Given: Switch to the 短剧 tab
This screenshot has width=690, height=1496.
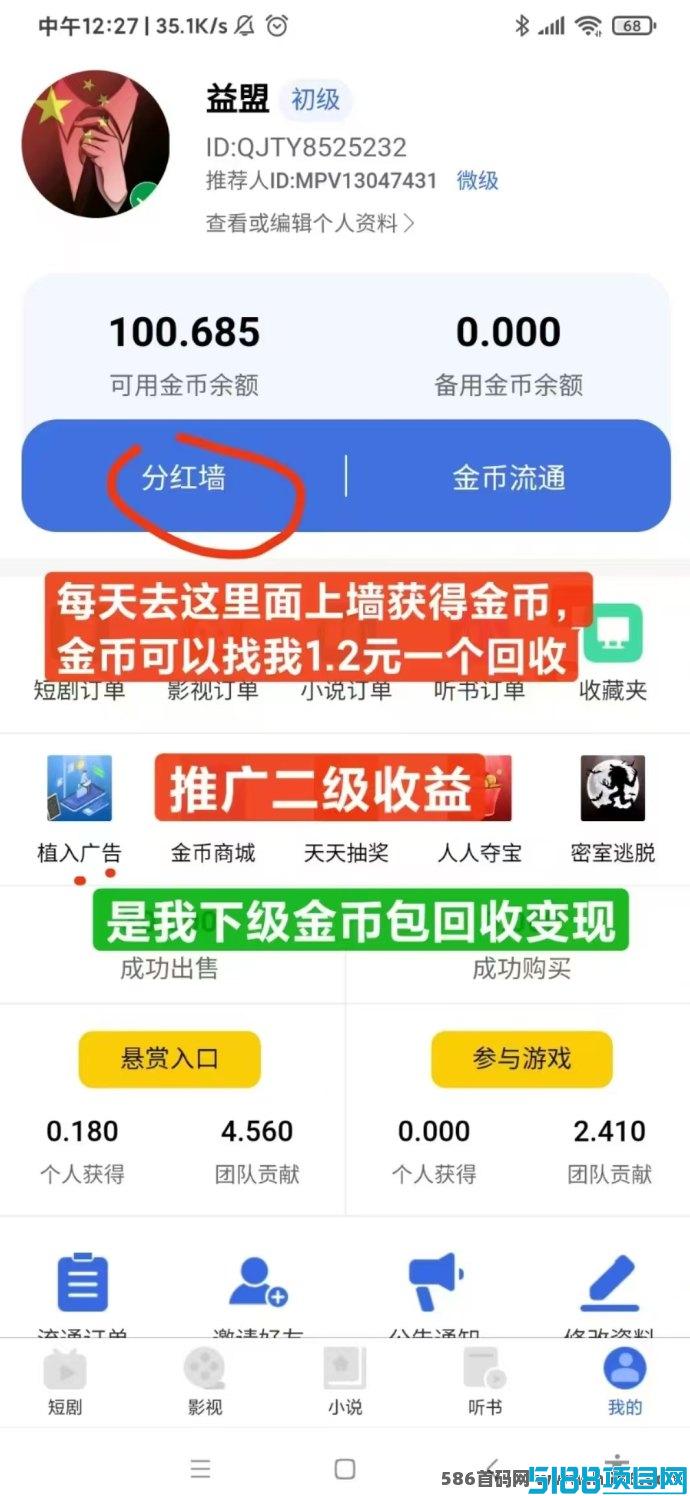Looking at the screenshot, I should (65, 1381).
